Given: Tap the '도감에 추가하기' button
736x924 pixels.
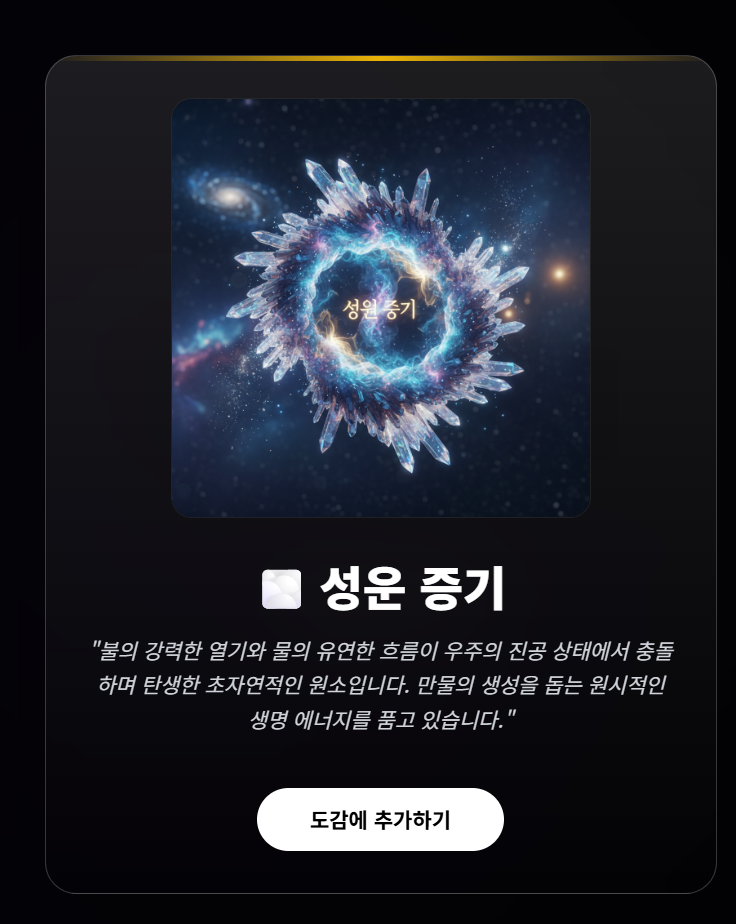Looking at the screenshot, I should (x=380, y=820).
